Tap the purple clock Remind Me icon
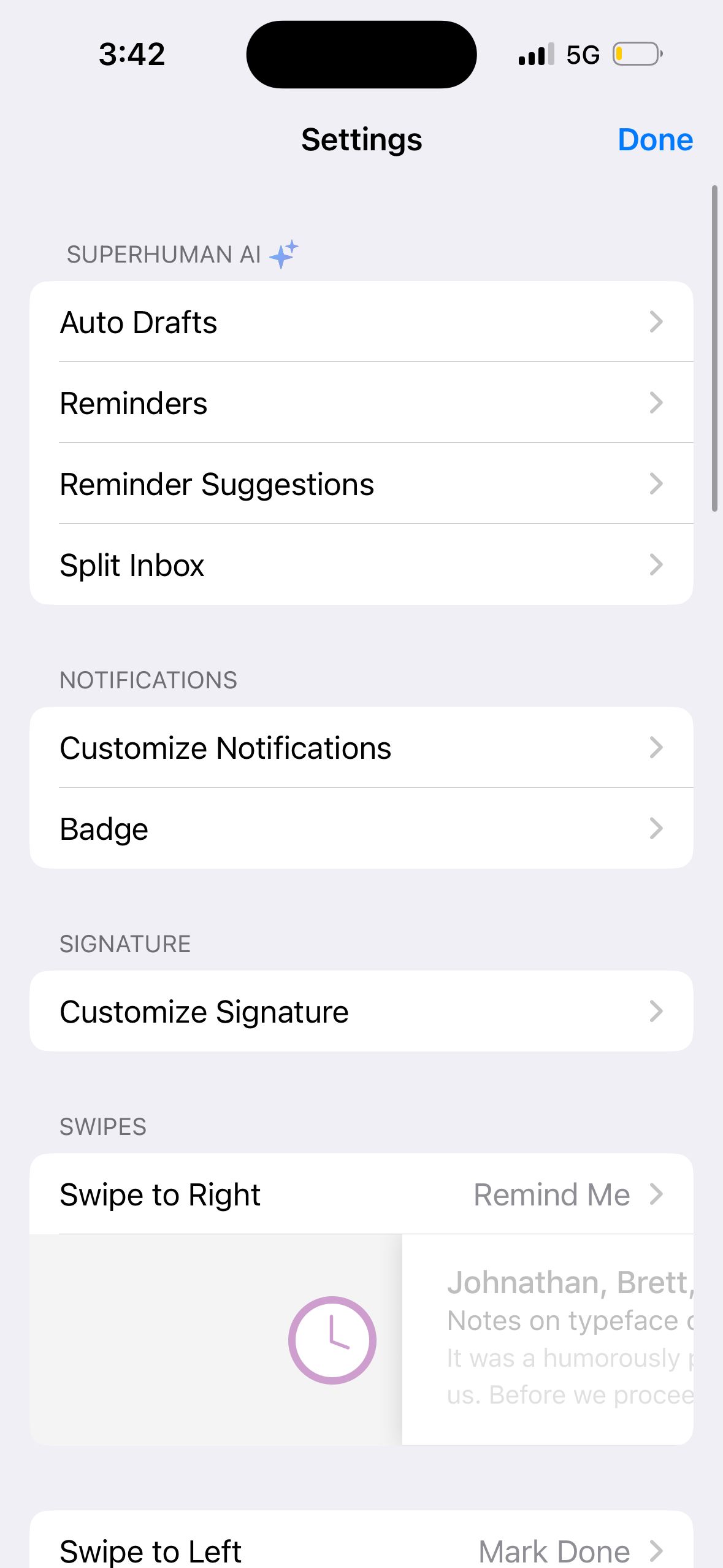 (331, 1340)
